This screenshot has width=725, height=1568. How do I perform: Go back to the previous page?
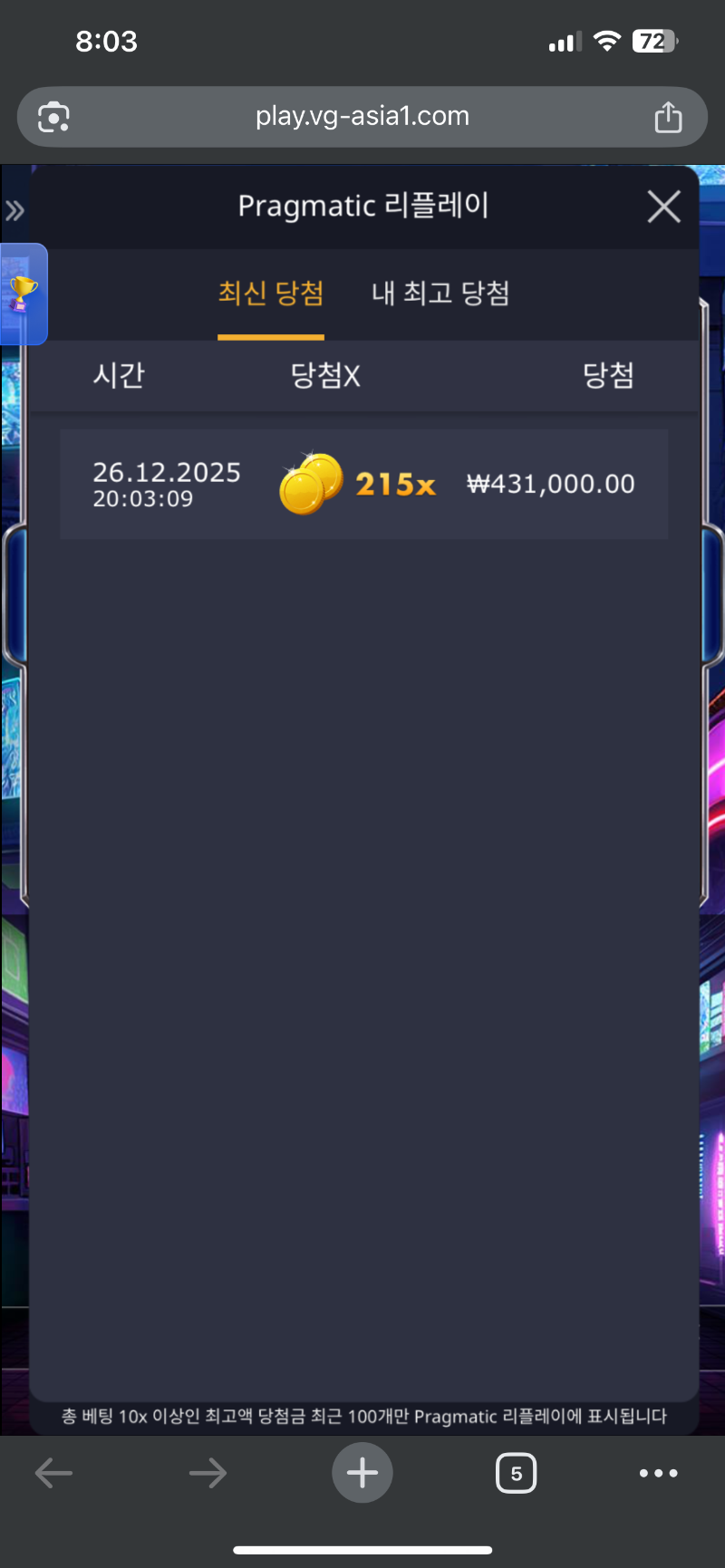coord(53,1473)
